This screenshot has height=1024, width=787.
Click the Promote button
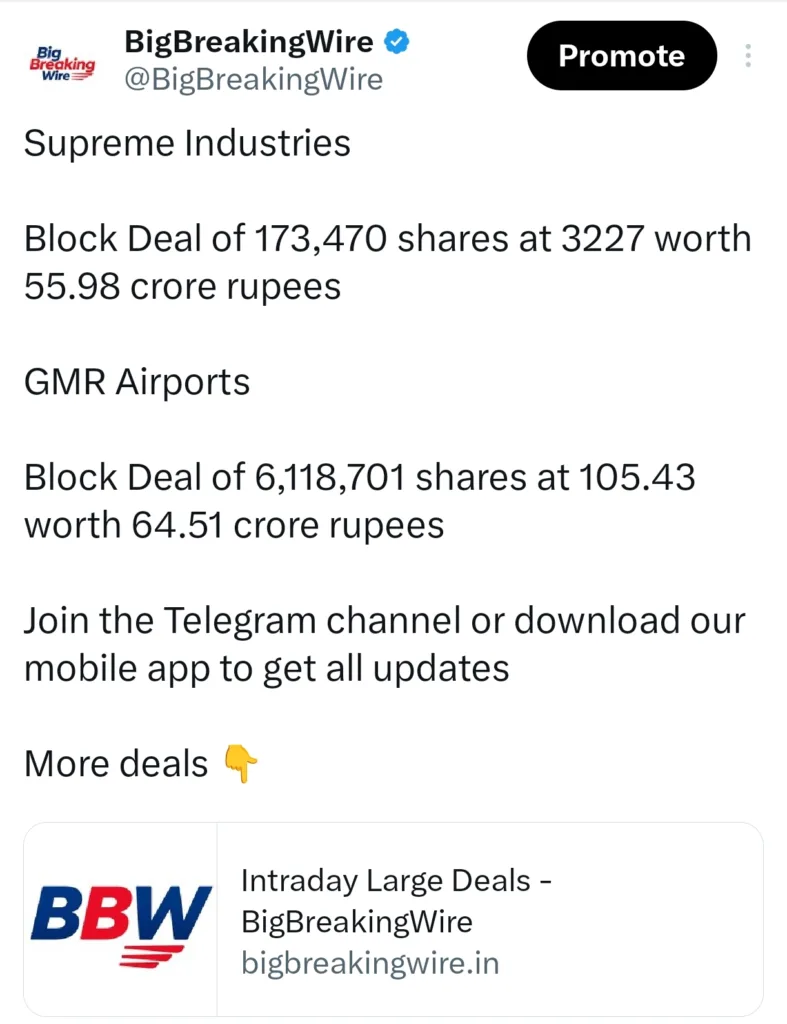click(x=621, y=56)
